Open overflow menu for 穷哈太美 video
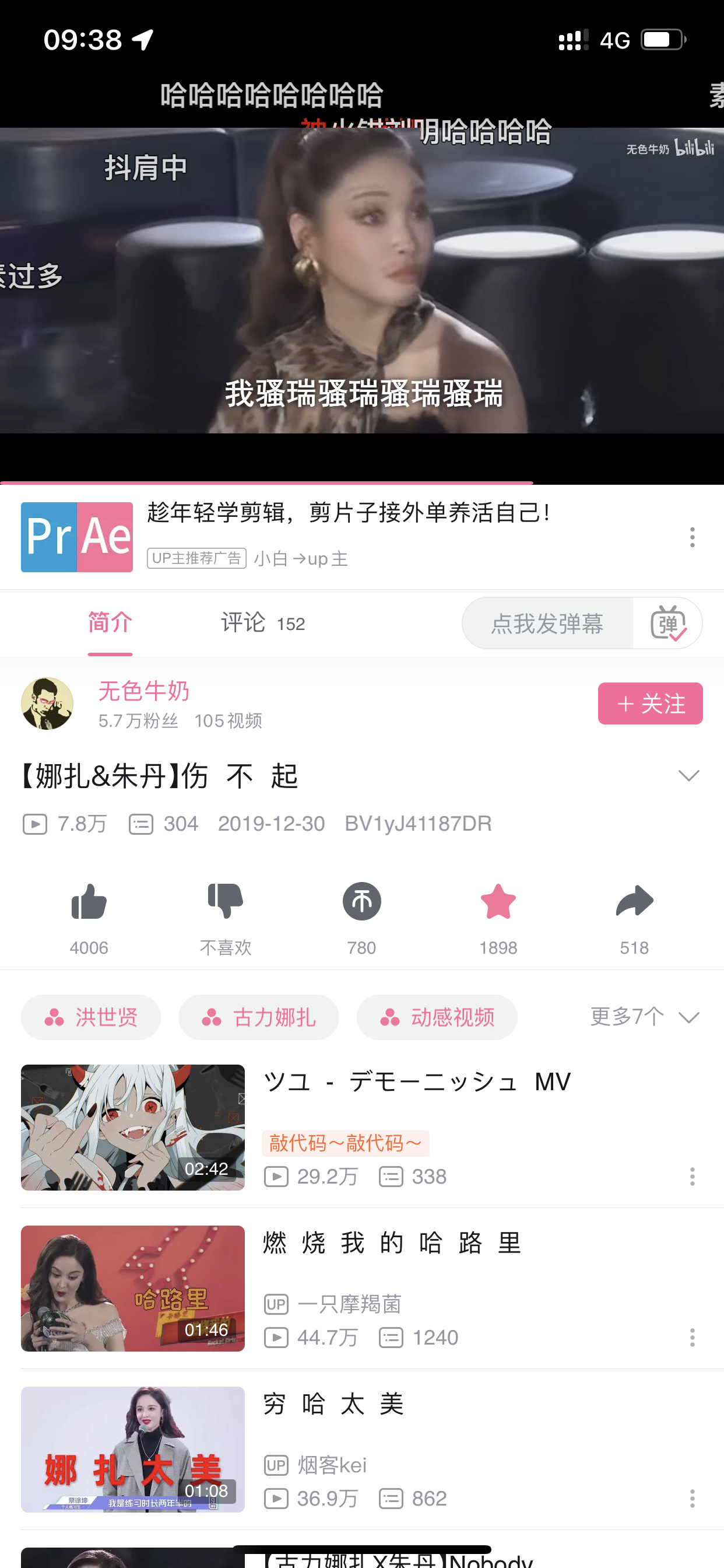 (x=692, y=1498)
